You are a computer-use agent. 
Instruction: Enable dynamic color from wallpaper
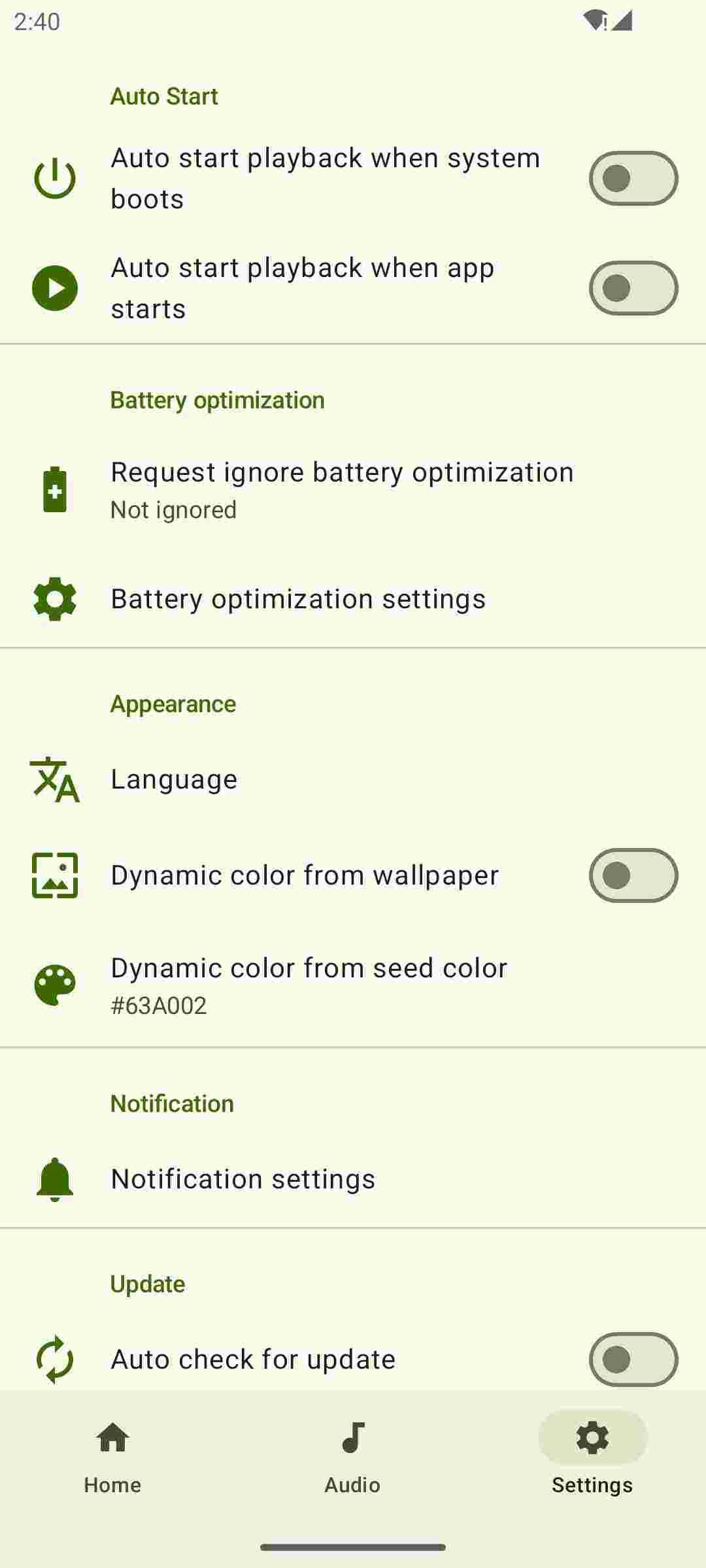[x=633, y=875]
